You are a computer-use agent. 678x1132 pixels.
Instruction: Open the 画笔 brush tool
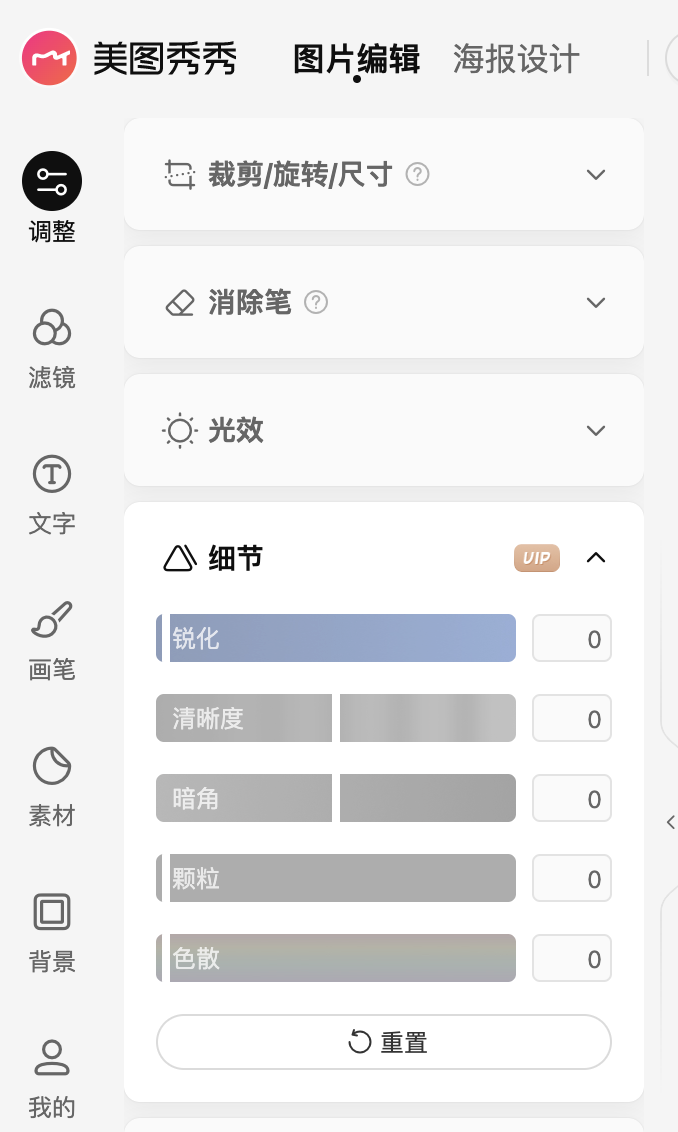(x=52, y=638)
